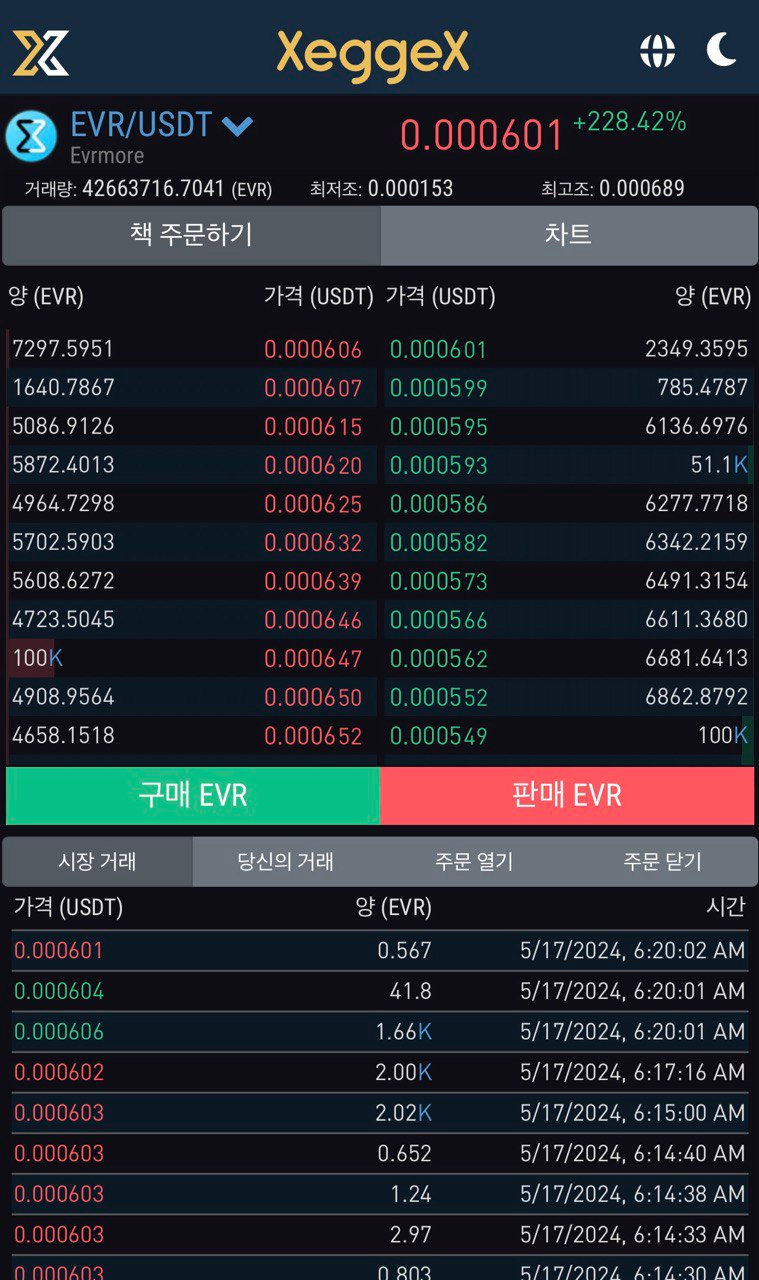
Task: Open the trading pair dropdown arrow
Action: pos(237,126)
